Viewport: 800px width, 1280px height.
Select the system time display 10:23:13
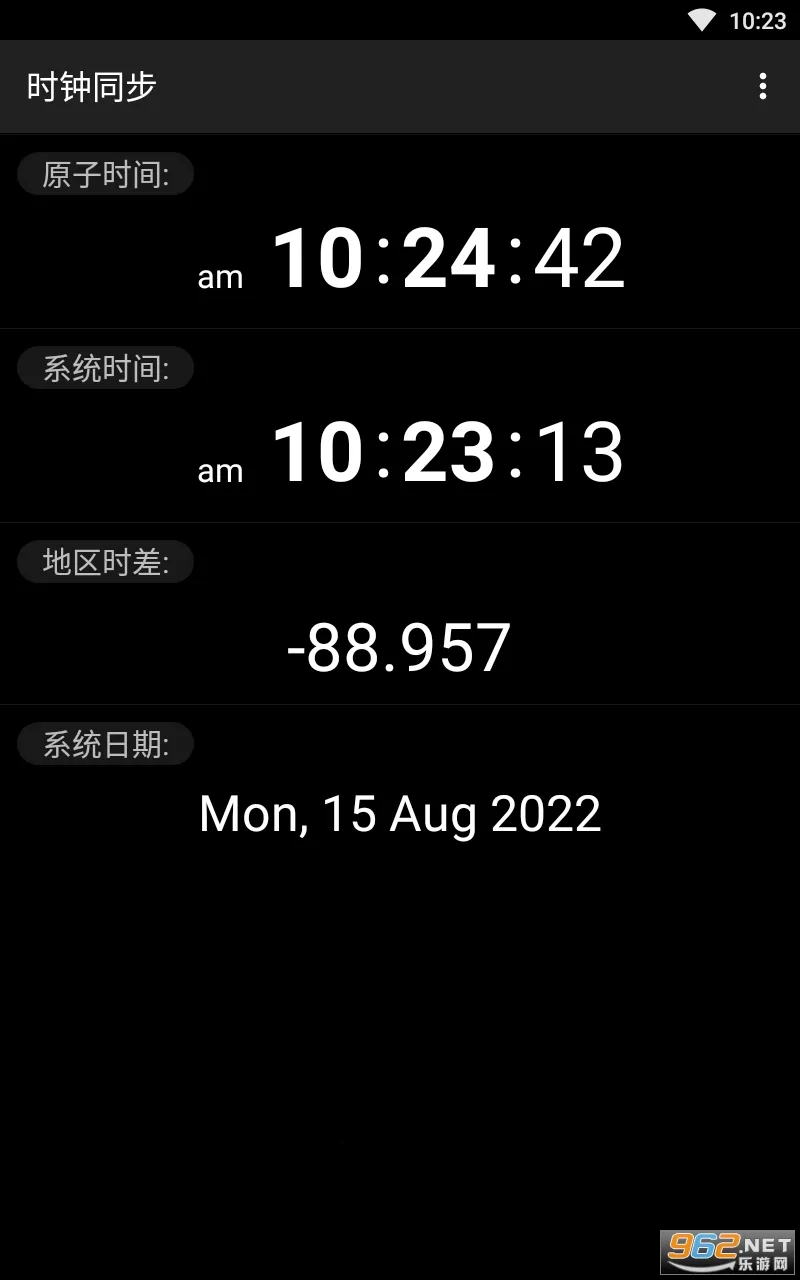447,450
